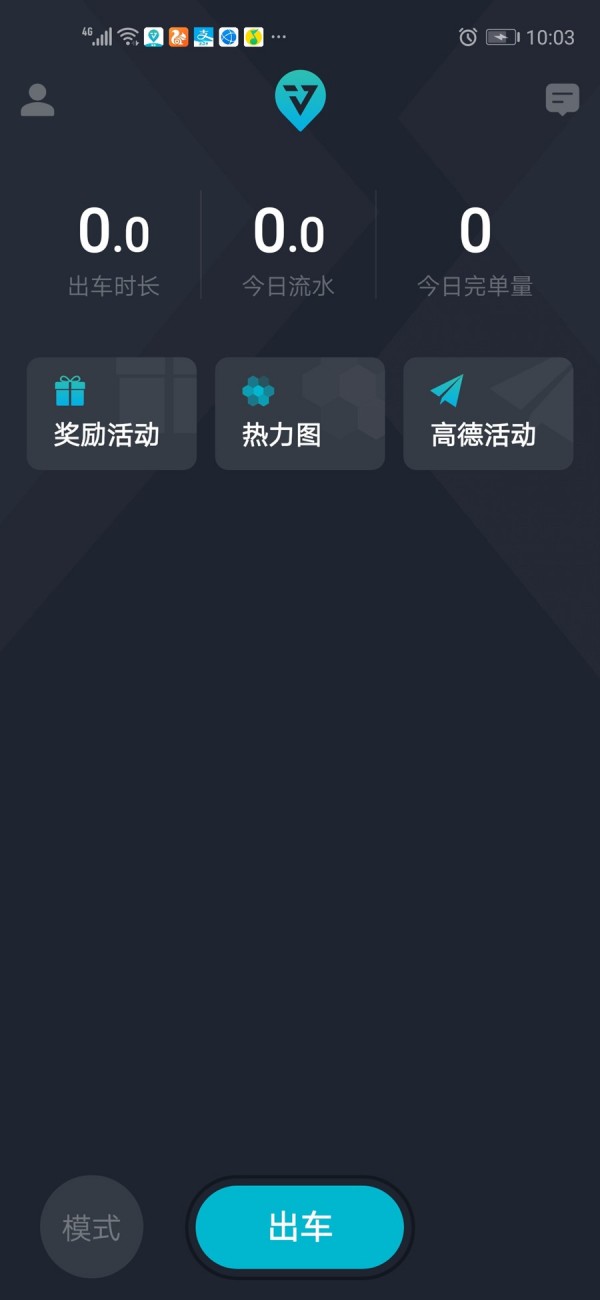View the 热力图 heat map
The height and width of the screenshot is (1300, 600).
point(300,414)
